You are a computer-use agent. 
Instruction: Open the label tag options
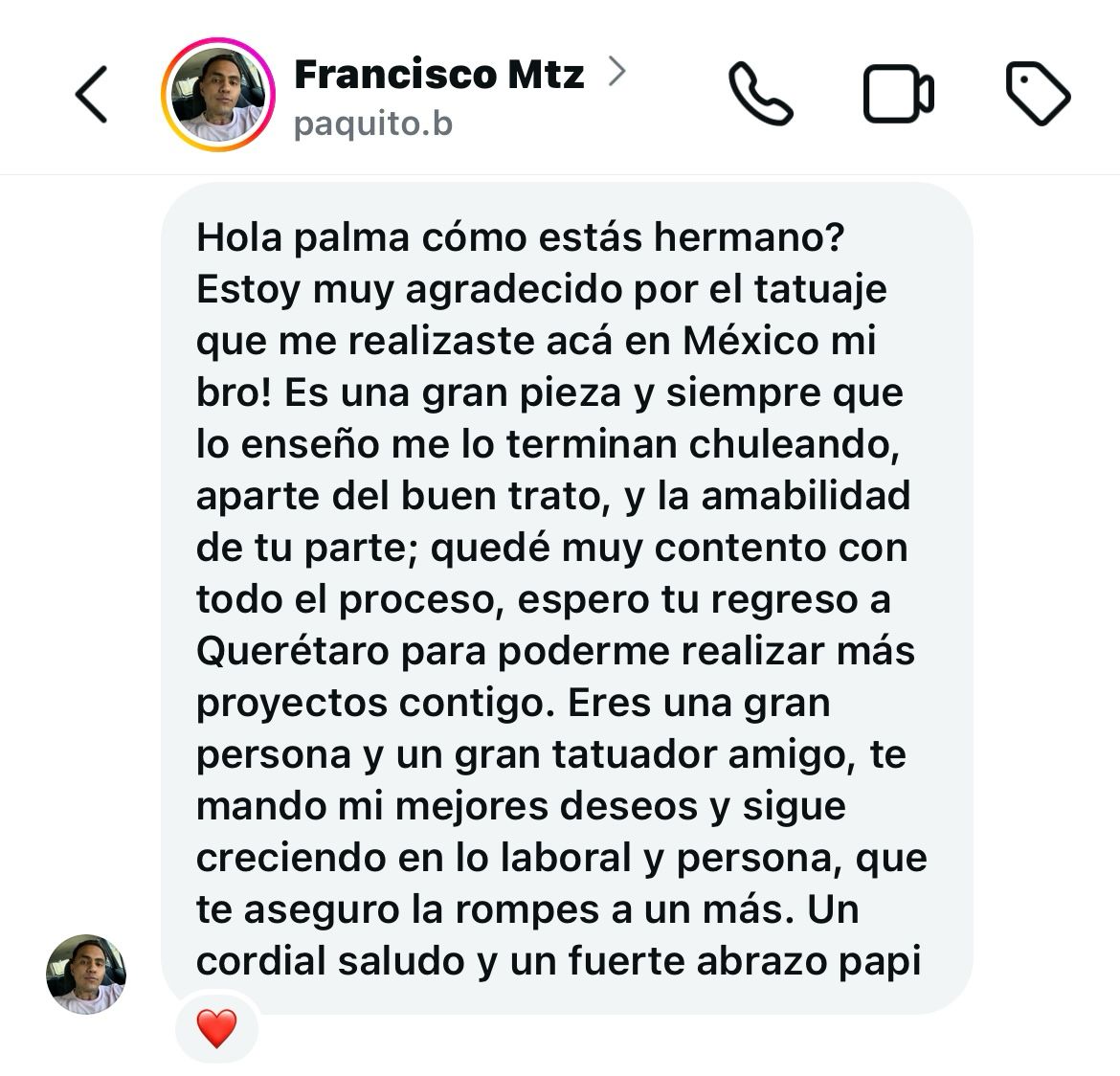1038,95
